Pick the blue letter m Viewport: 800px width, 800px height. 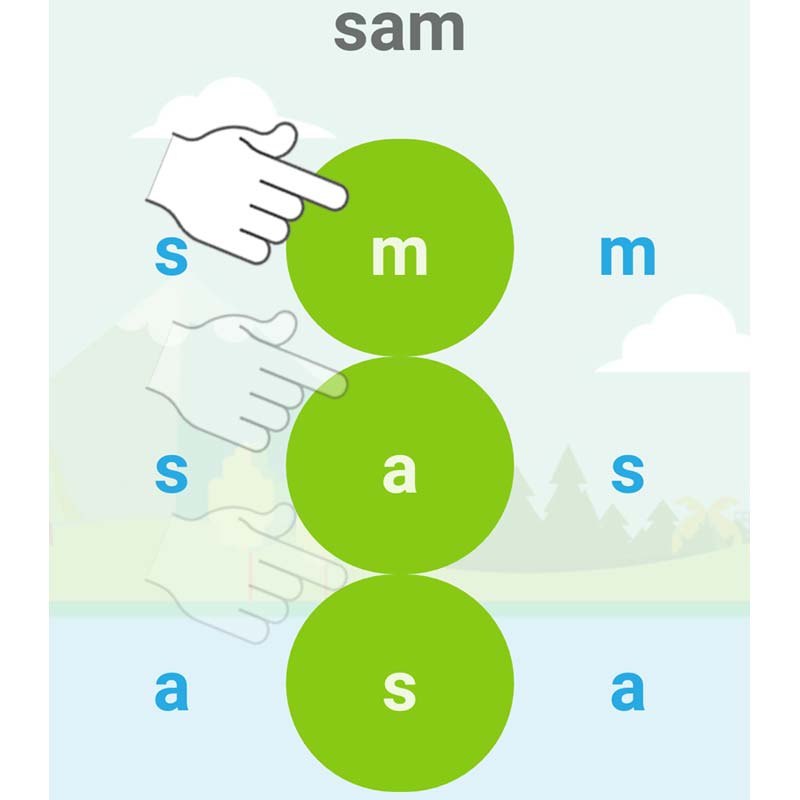627,256
